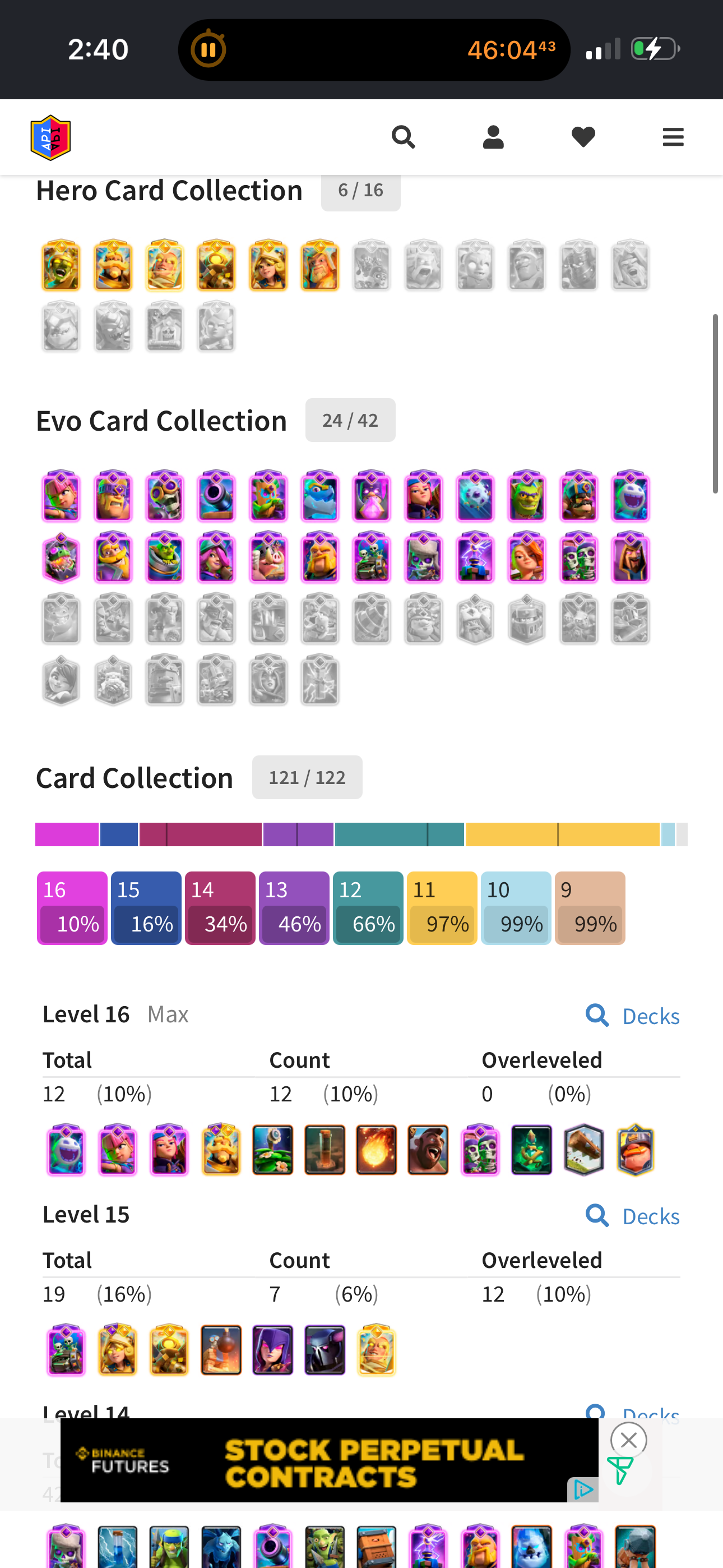Select the level 14 34% box

(x=220, y=907)
